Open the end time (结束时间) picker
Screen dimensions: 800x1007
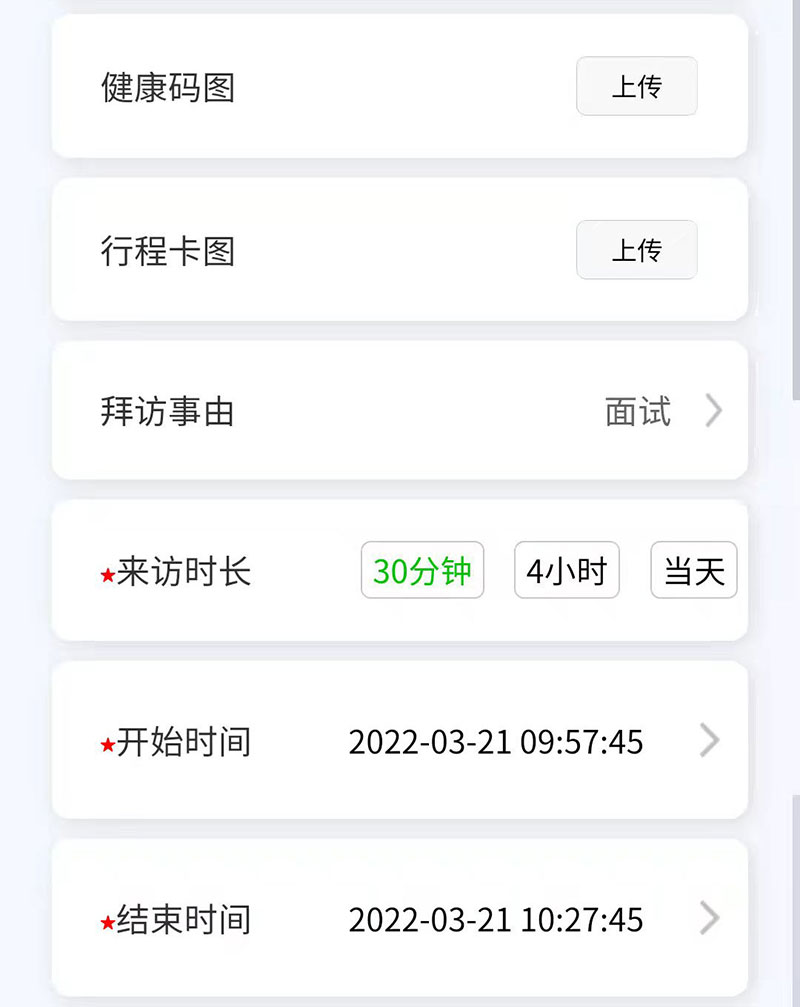(400, 919)
